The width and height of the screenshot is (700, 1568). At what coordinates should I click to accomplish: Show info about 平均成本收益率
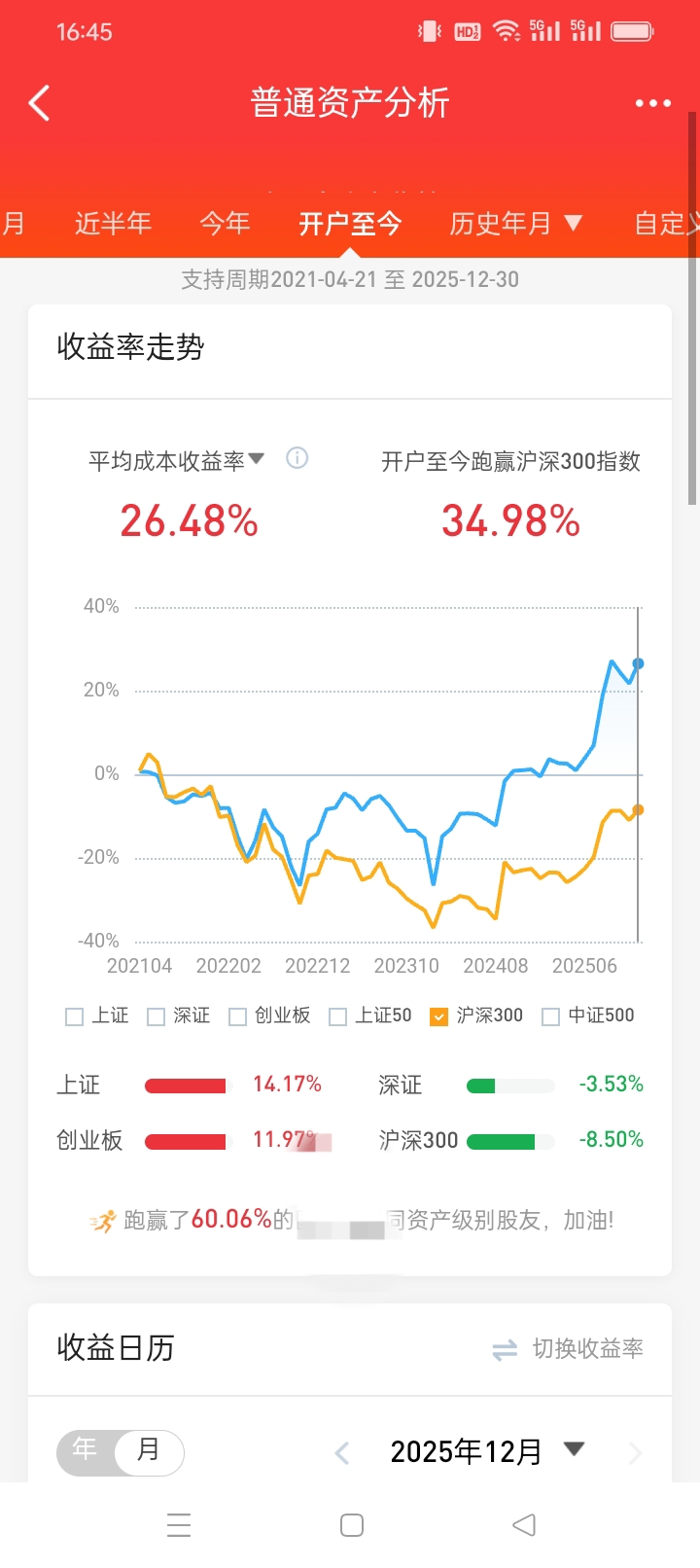pos(297,458)
